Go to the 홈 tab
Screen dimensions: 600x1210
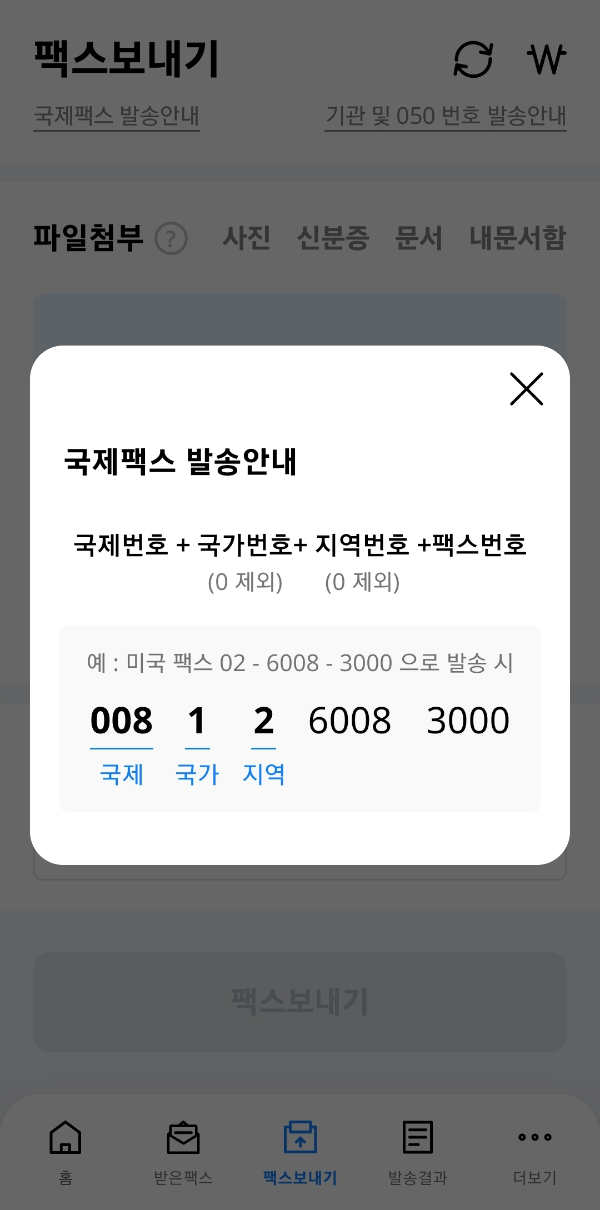[x=65, y=1152]
